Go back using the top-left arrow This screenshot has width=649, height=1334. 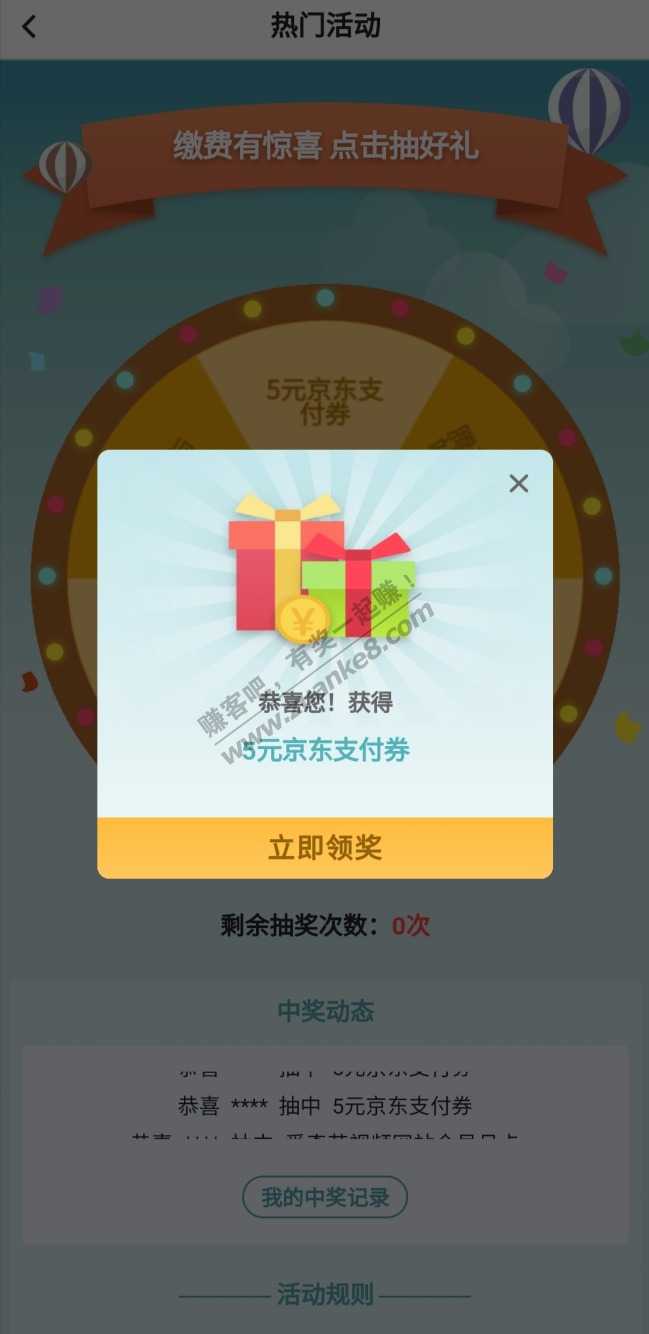pos(29,27)
